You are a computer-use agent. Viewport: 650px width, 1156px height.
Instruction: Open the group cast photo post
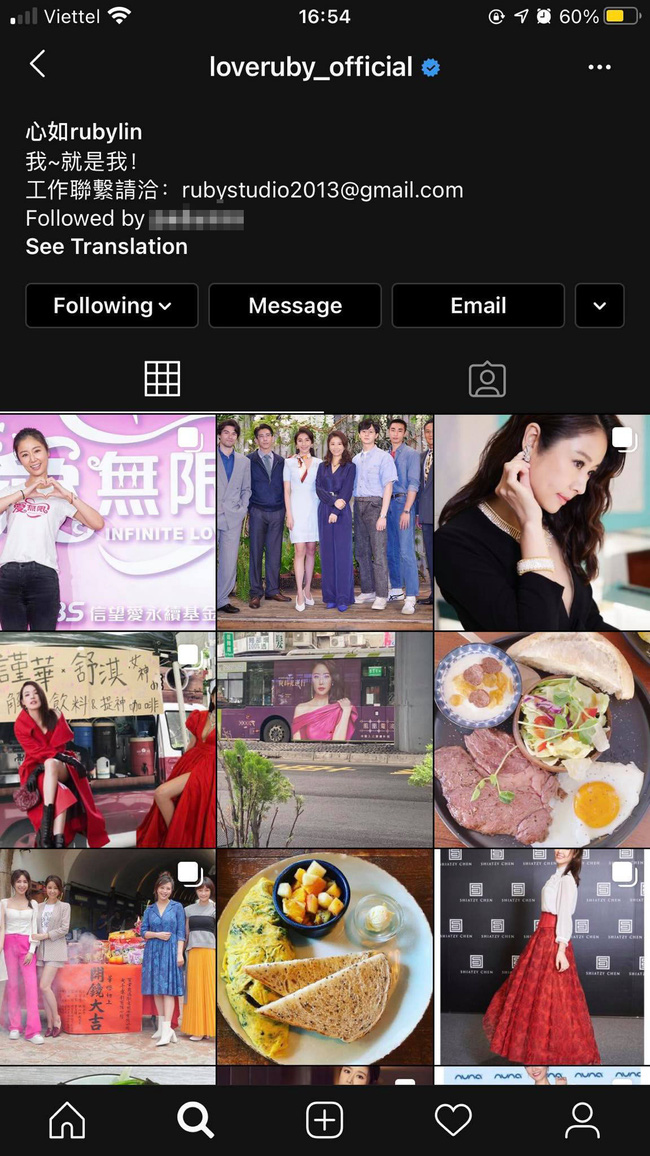[325, 522]
